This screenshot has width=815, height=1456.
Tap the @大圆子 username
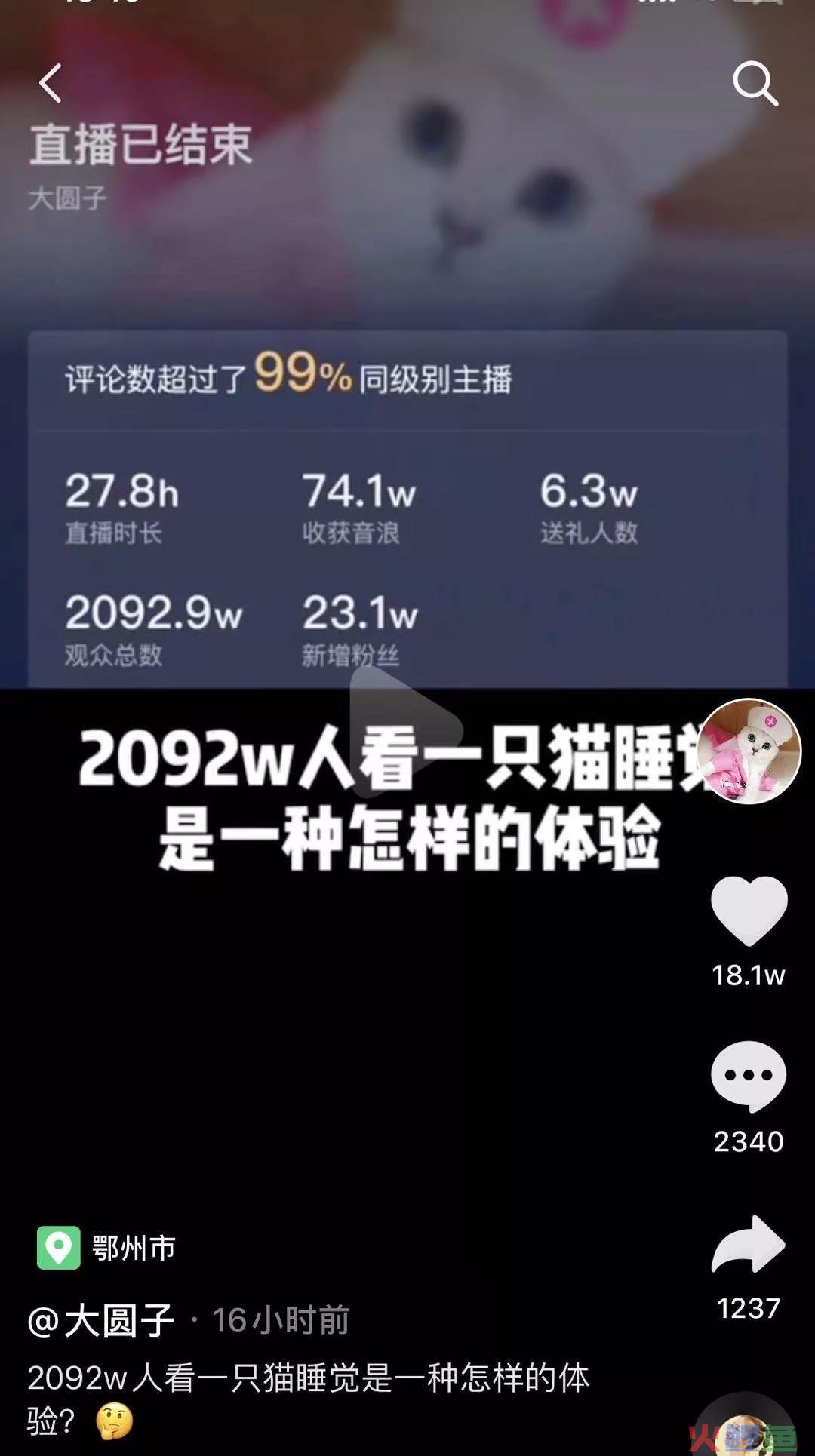[101, 1321]
